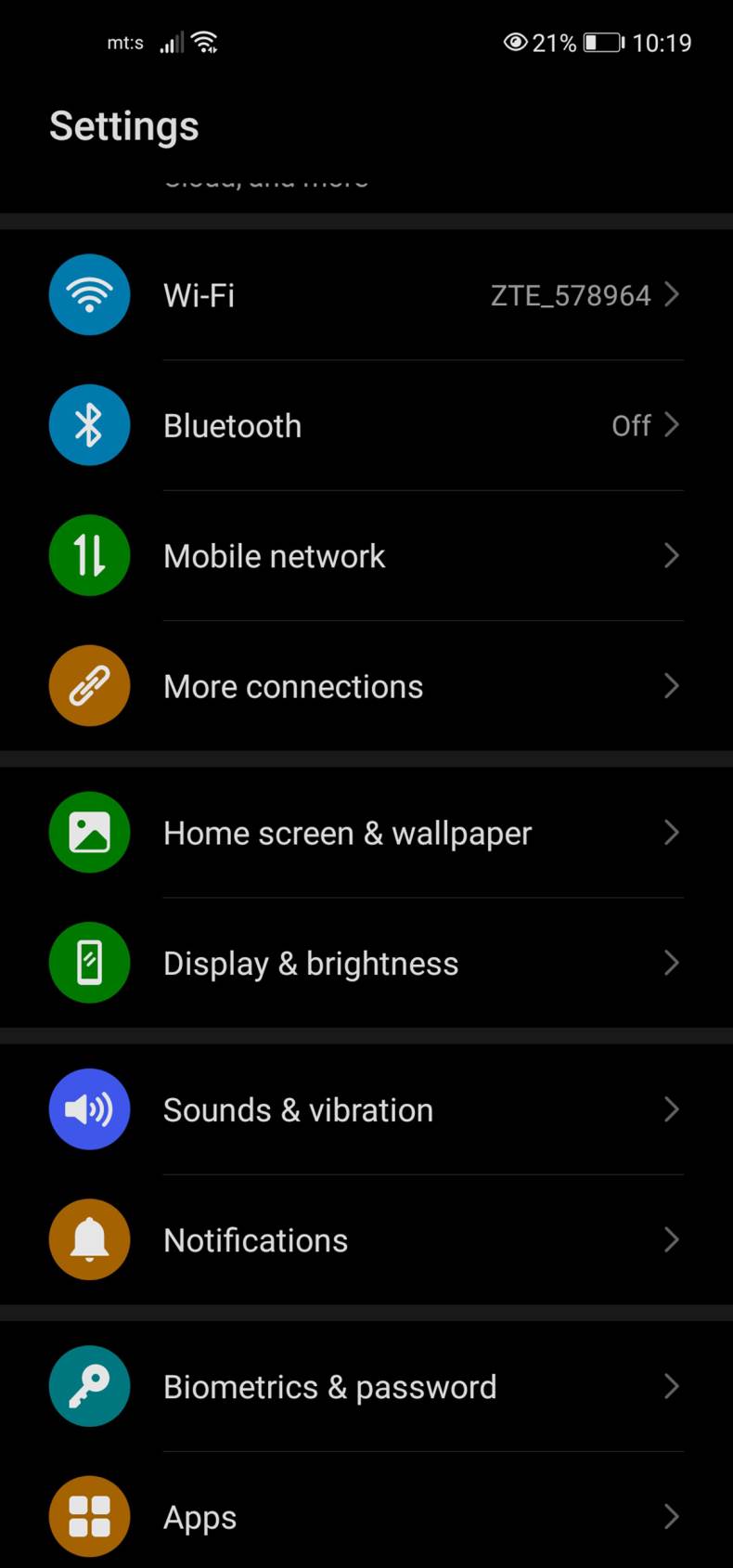733x1568 pixels.
Task: Go to Notifications settings
Action: (366, 1240)
